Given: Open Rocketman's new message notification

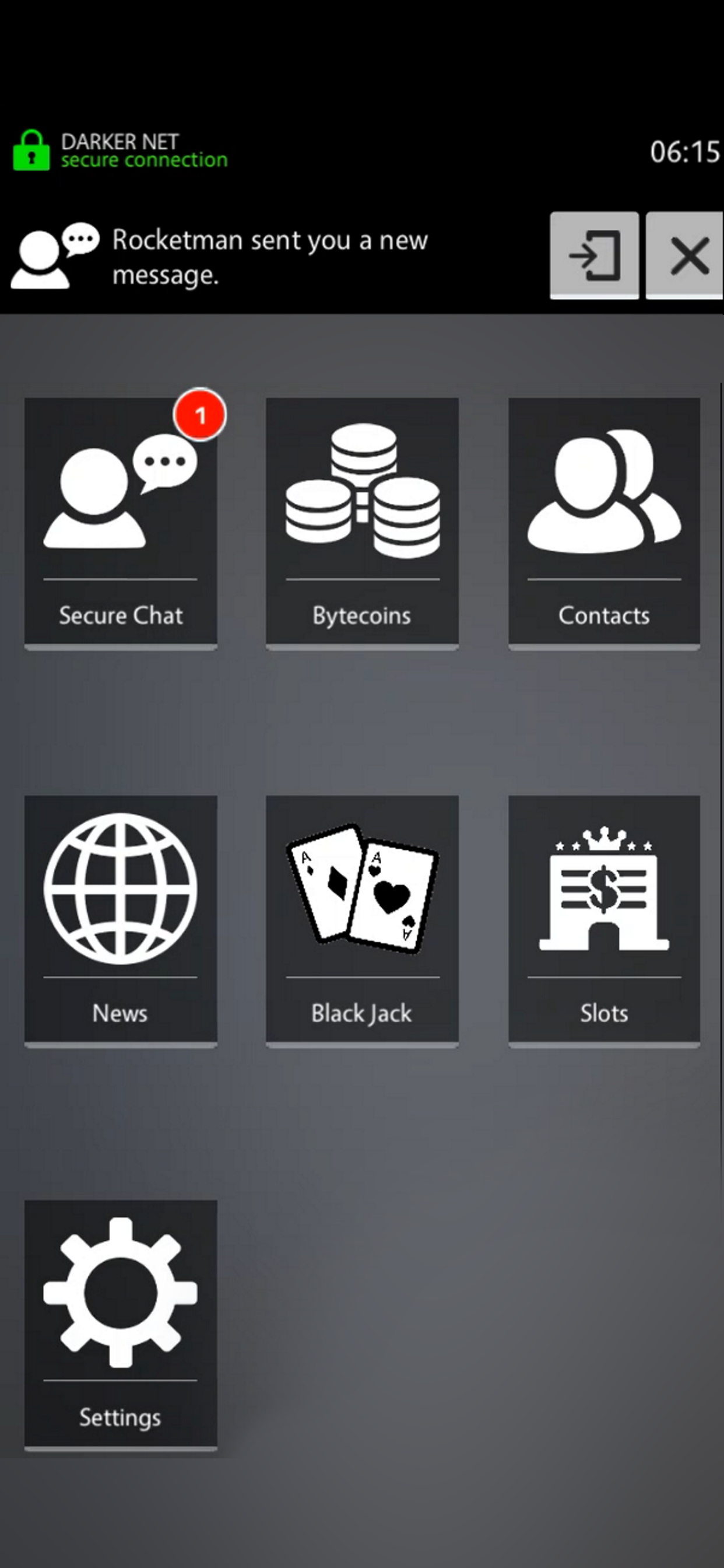Looking at the screenshot, I should click(594, 255).
